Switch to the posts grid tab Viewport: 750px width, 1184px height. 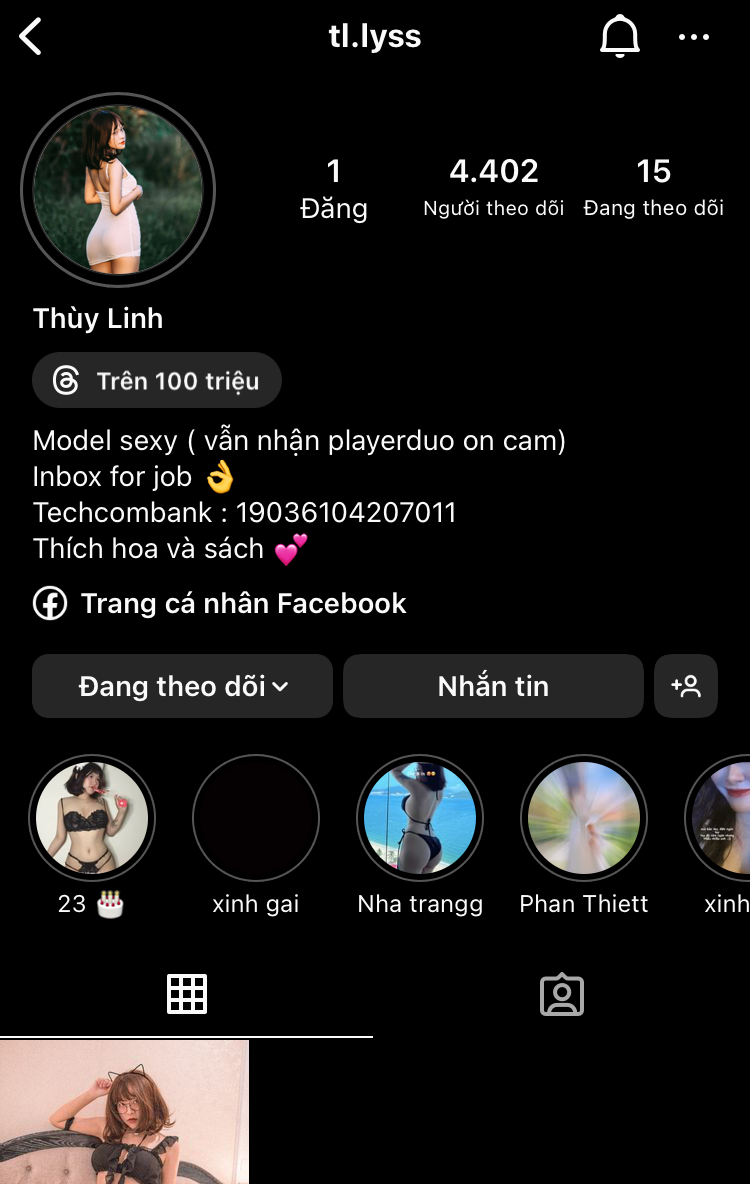pyautogui.click(x=187, y=994)
